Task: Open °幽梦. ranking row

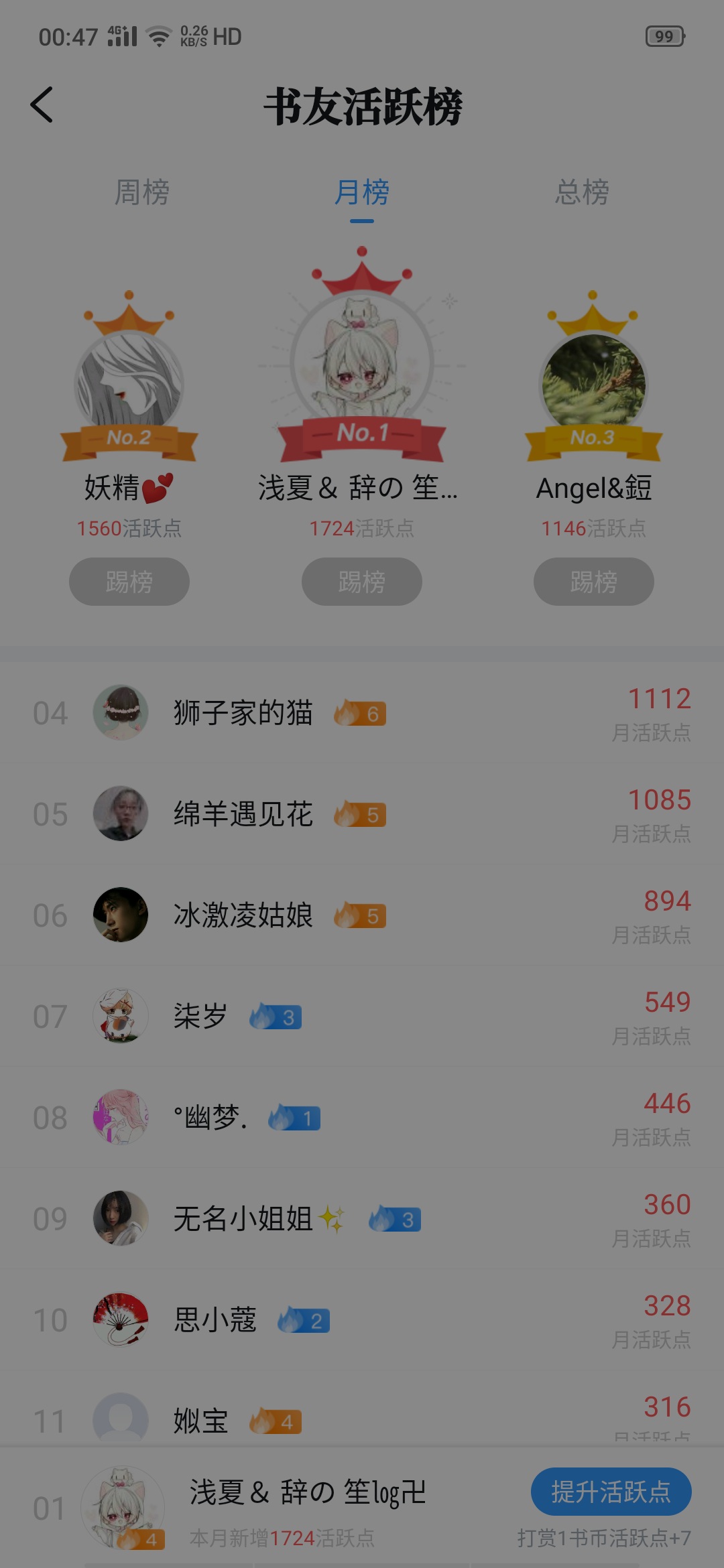Action: 362,1118
